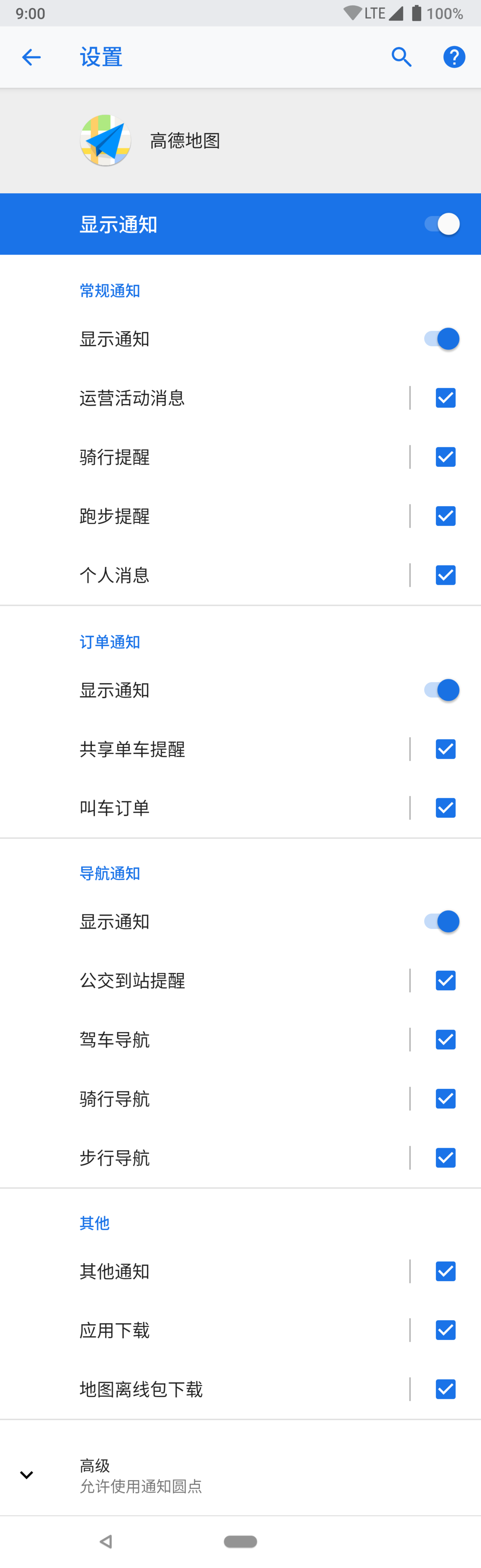This screenshot has width=481, height=1568.
Task: Uncheck the 共享单车提醒 checkbox
Action: click(x=446, y=749)
